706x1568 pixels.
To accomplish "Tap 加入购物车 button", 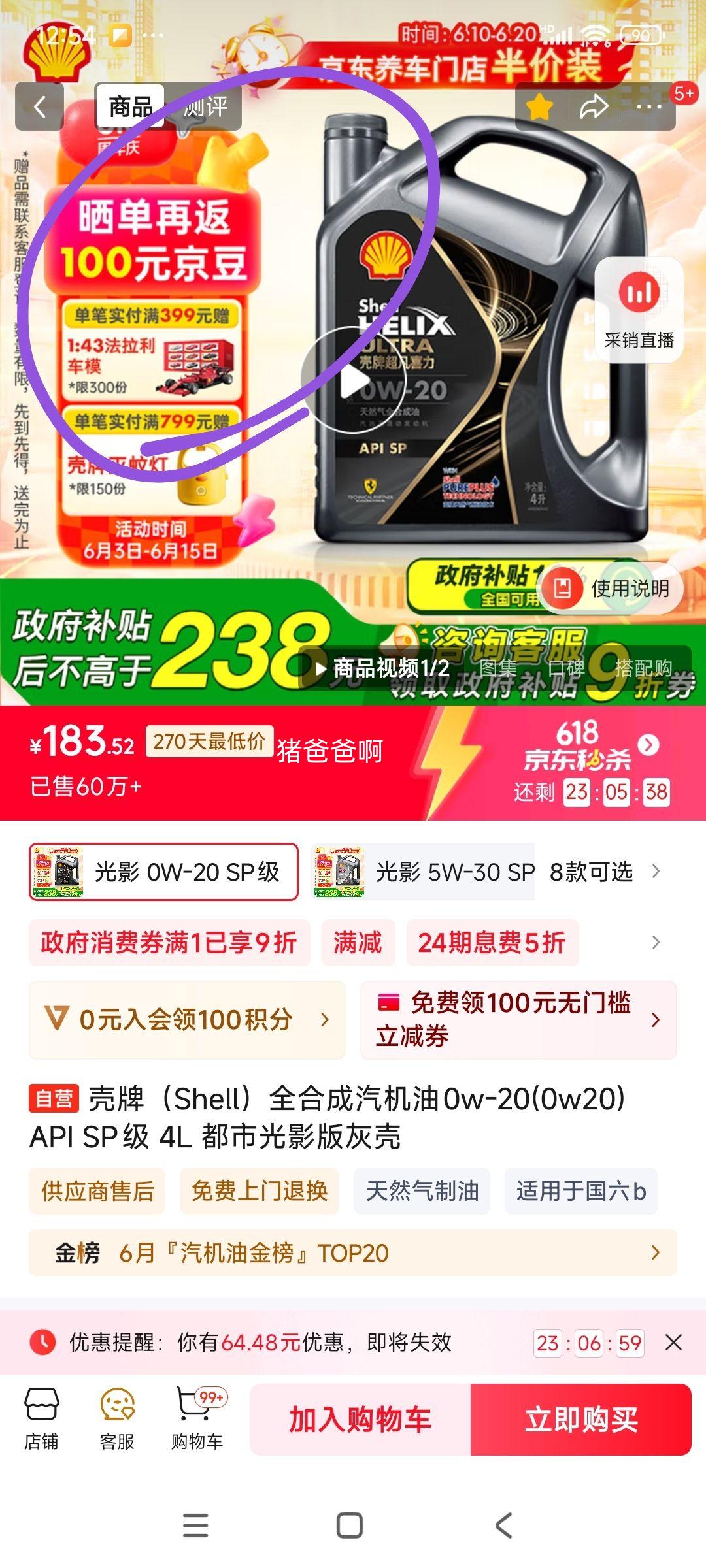I will 360,1420.
